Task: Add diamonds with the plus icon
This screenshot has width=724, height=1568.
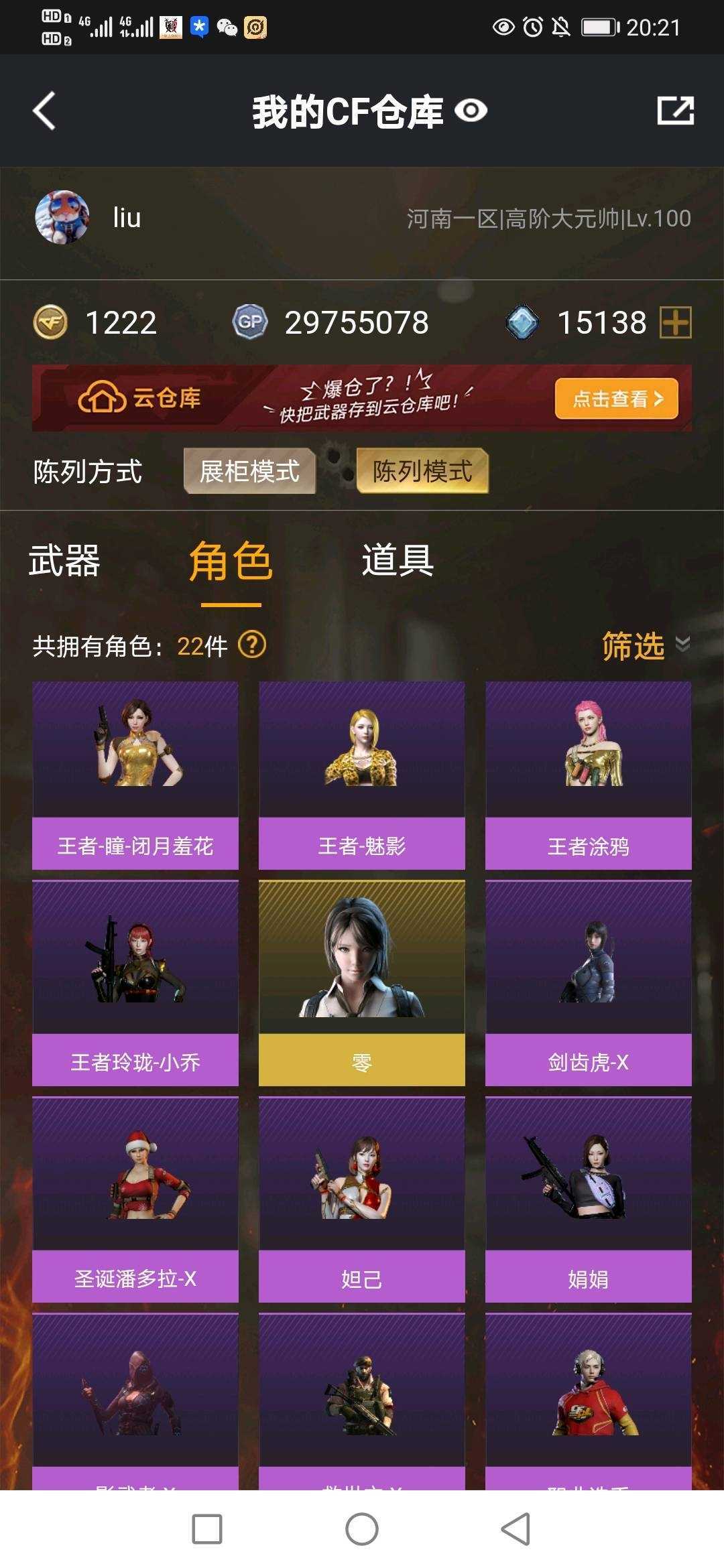Action: point(676,323)
